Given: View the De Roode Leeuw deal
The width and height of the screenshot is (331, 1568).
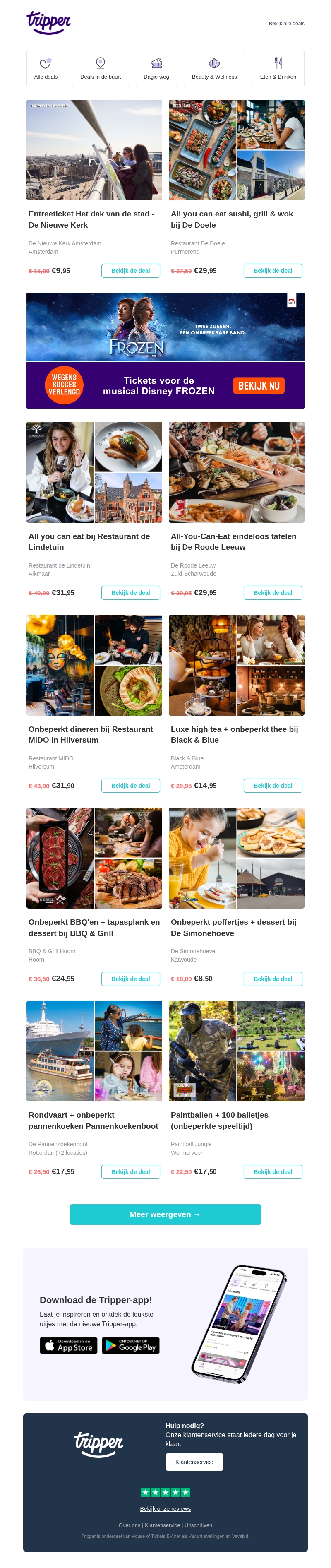Looking at the screenshot, I should (273, 593).
